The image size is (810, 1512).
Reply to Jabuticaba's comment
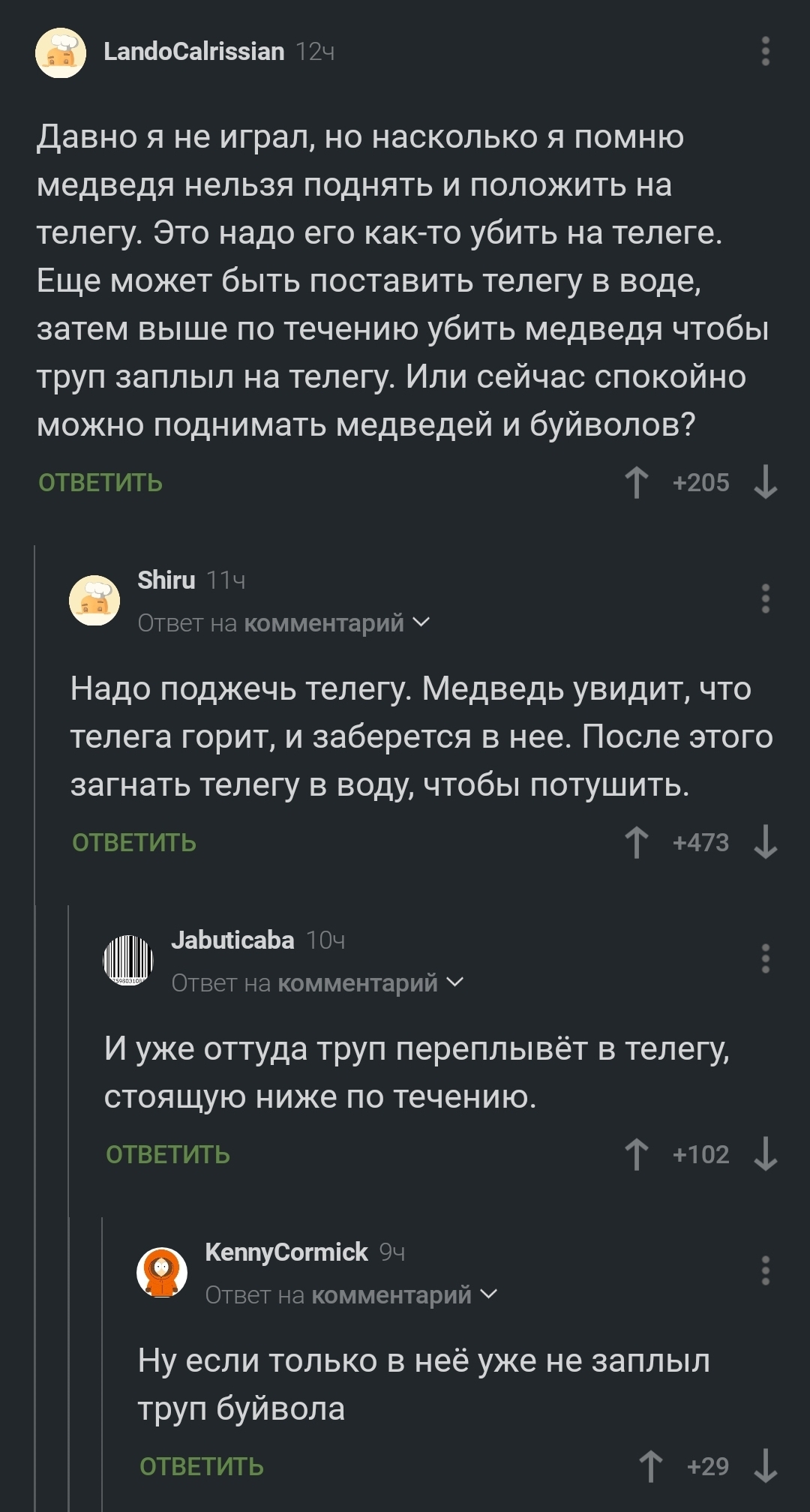click(168, 1154)
